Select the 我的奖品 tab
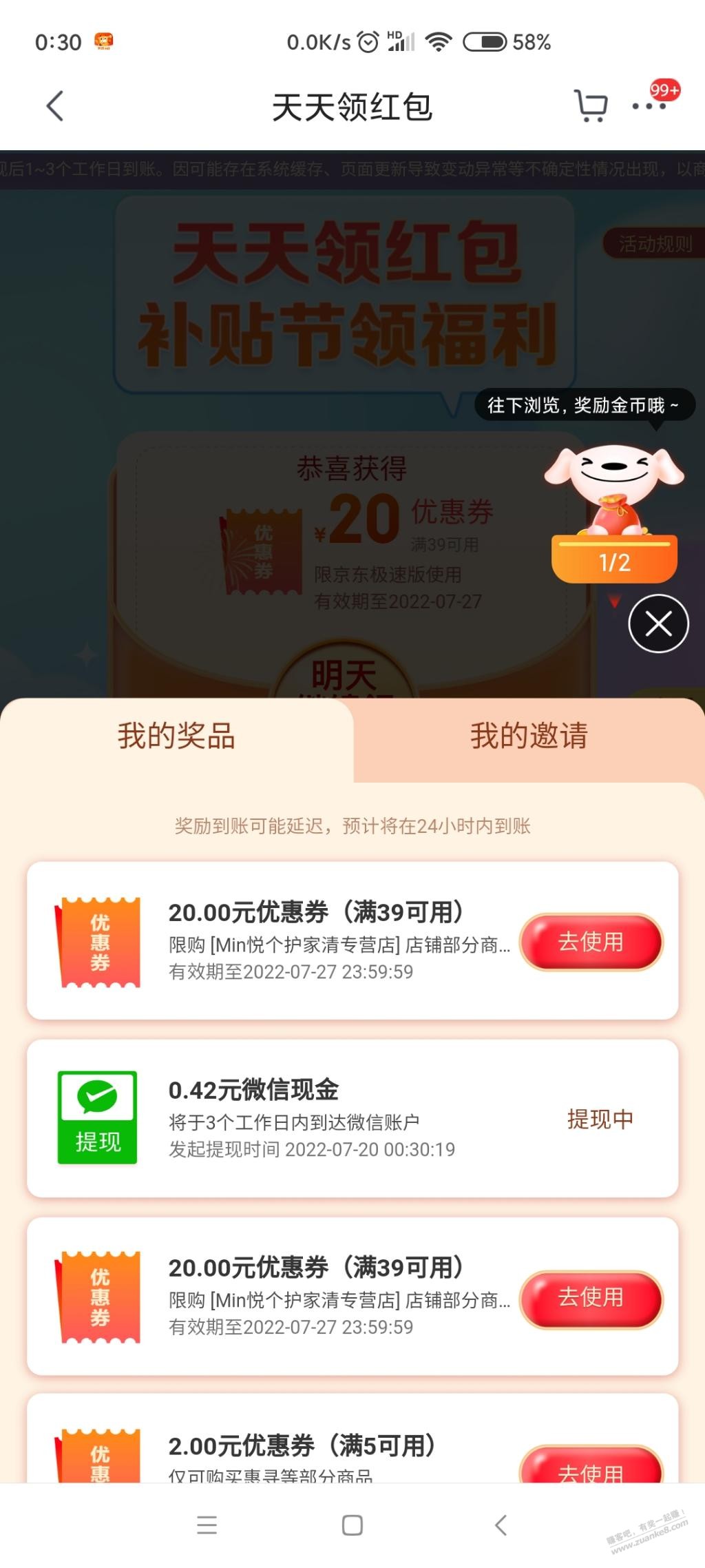 [176, 736]
